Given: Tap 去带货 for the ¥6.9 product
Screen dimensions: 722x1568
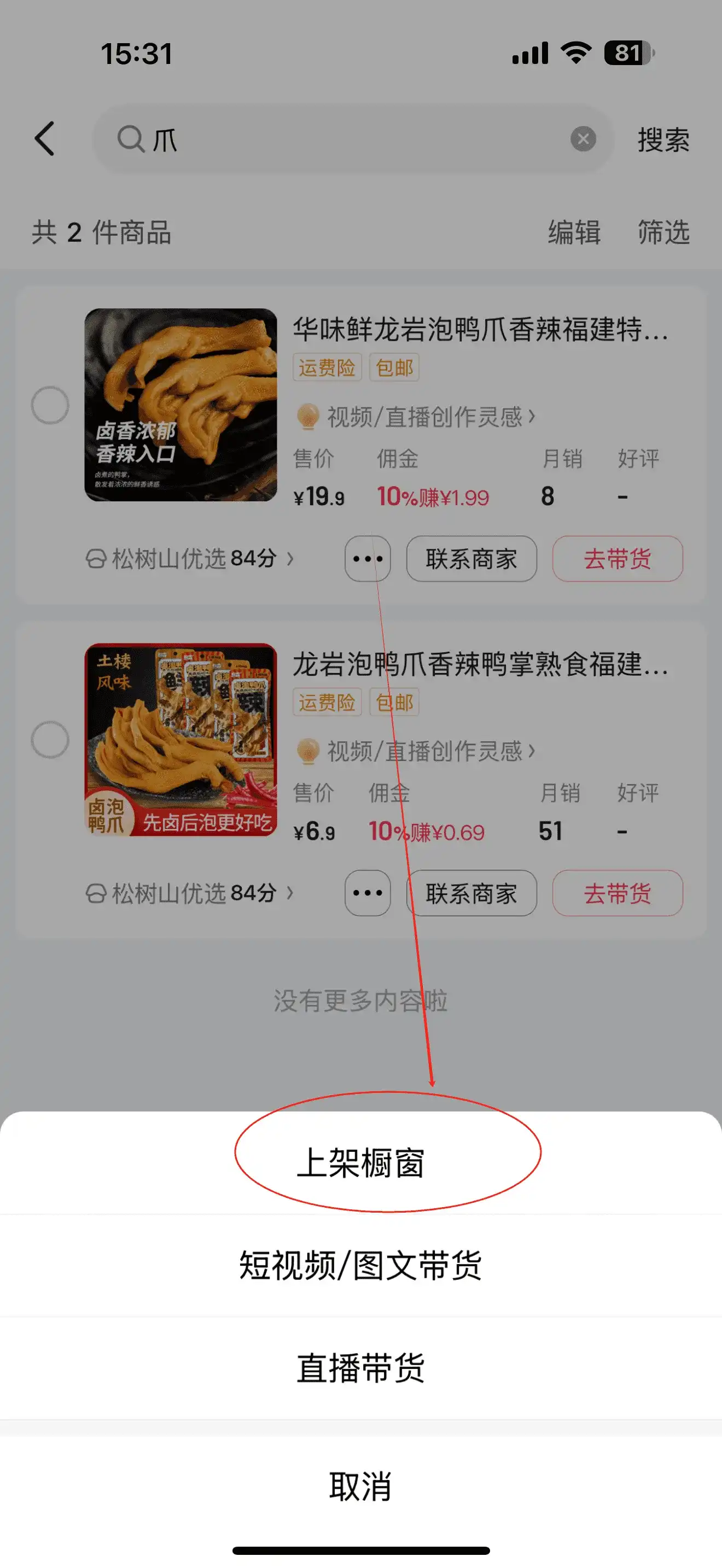Looking at the screenshot, I should point(618,893).
